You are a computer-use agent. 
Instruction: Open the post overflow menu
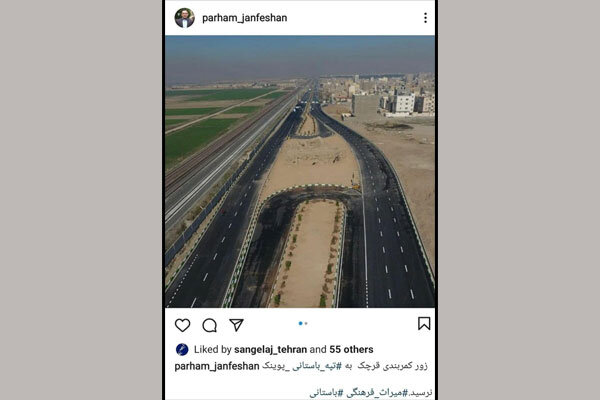click(424, 18)
